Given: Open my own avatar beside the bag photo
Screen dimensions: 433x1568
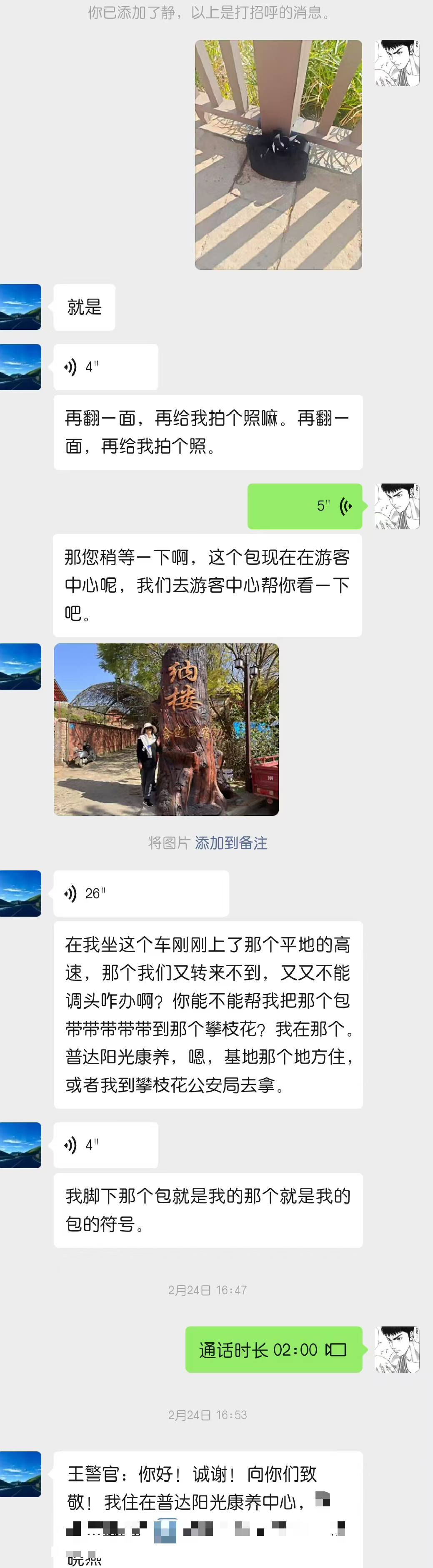Looking at the screenshot, I should point(396,63).
